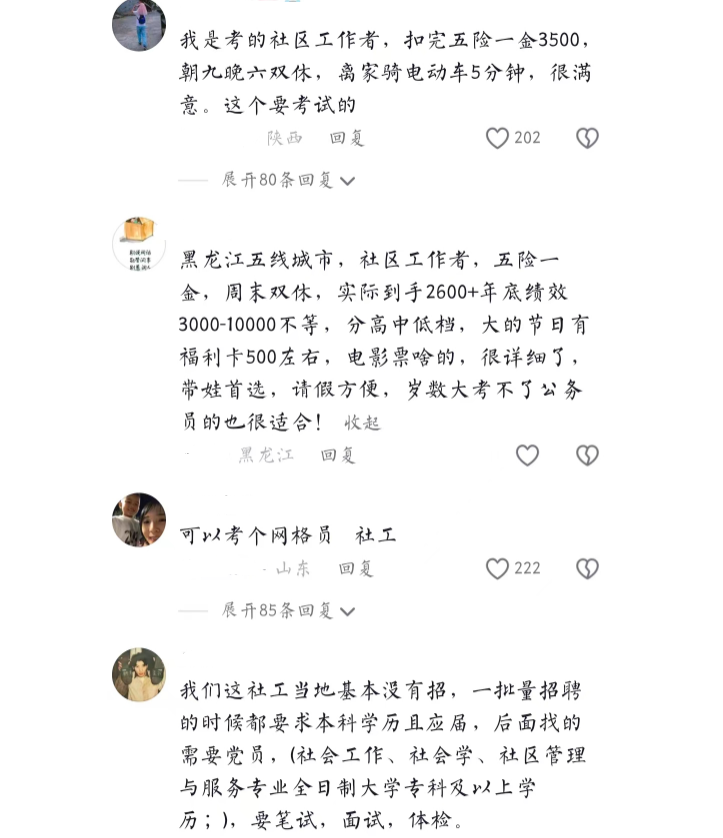This screenshot has width=723, height=838.
Task: Toggle like on the 可以考个网格员 comment
Action: tap(497, 568)
